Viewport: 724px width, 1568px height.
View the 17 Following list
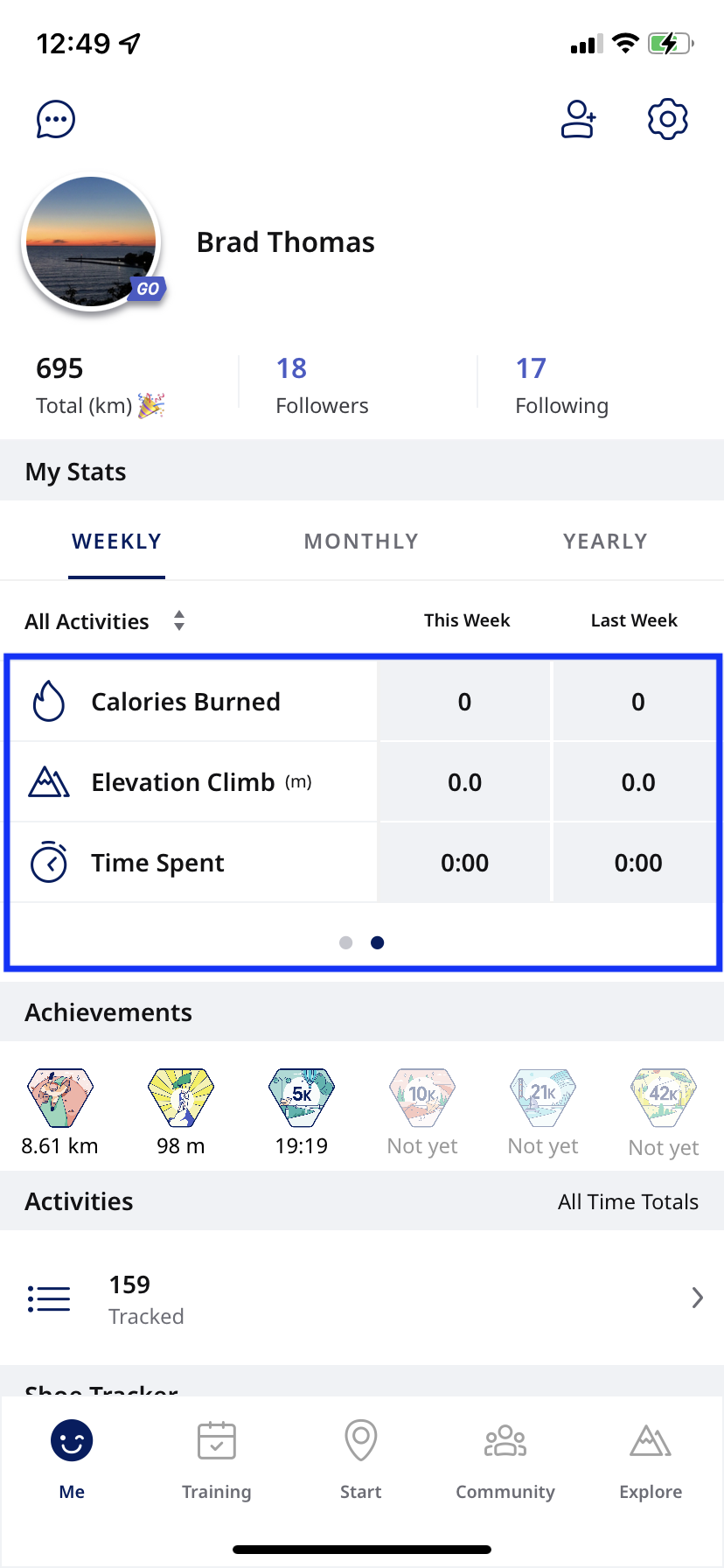[x=561, y=385]
